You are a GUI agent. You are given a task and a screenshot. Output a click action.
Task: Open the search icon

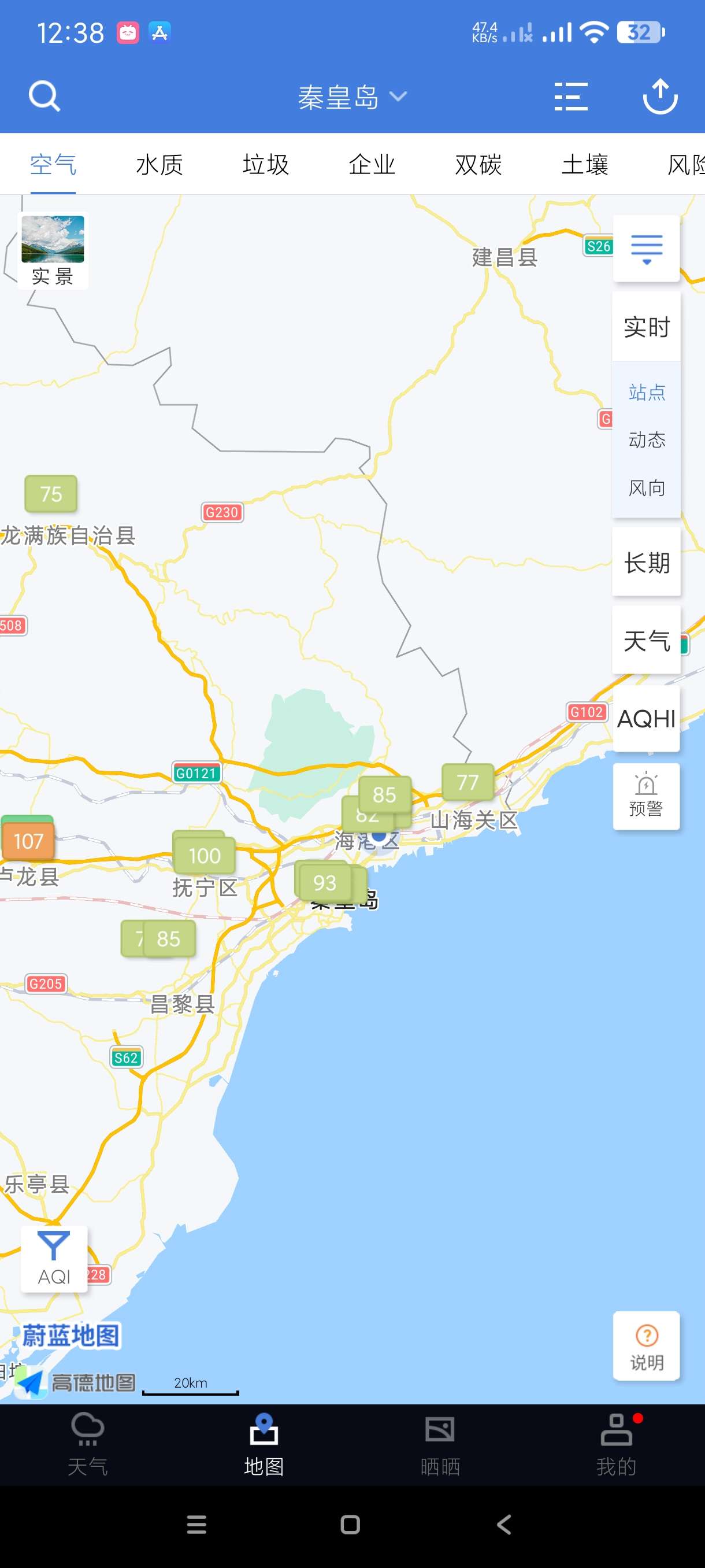click(44, 96)
